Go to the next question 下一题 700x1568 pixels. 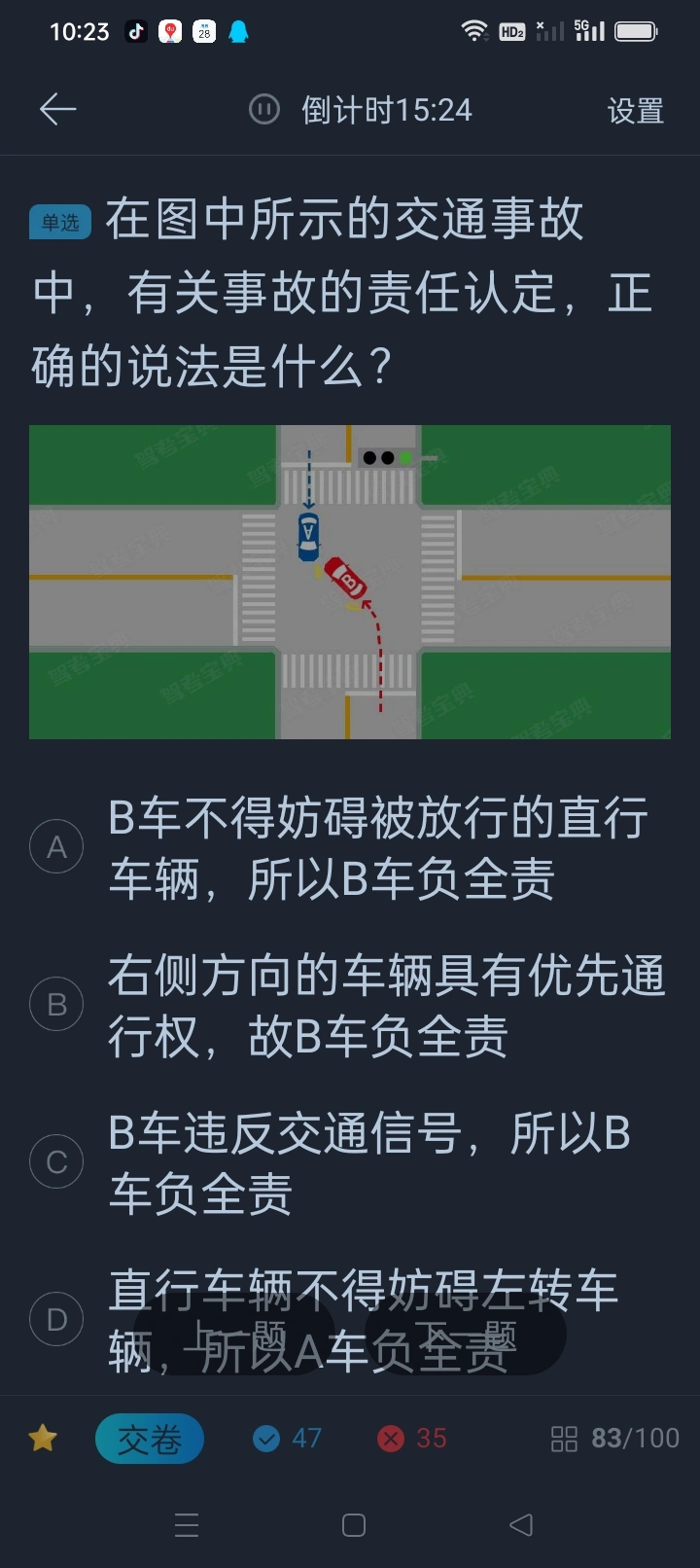tap(465, 1336)
